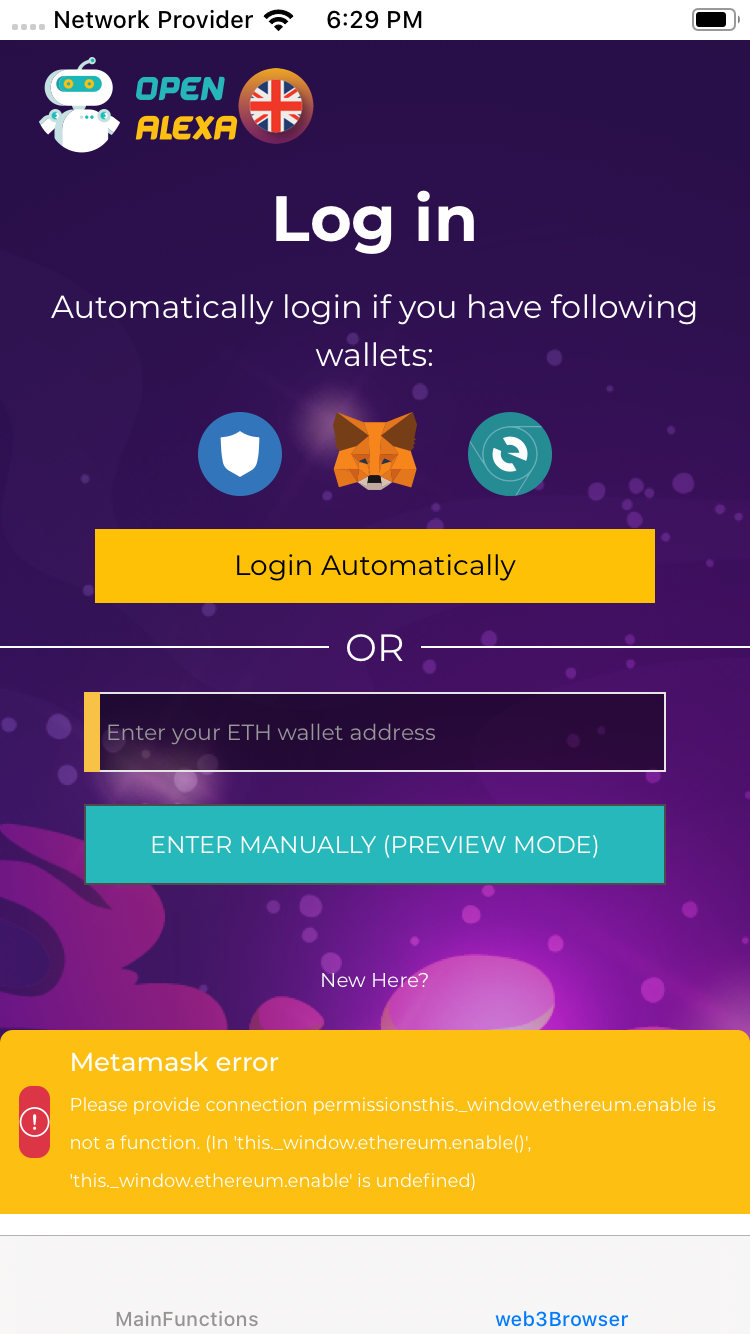Switch to the MainFunctions tab
750x1334 pixels.
point(187,1318)
